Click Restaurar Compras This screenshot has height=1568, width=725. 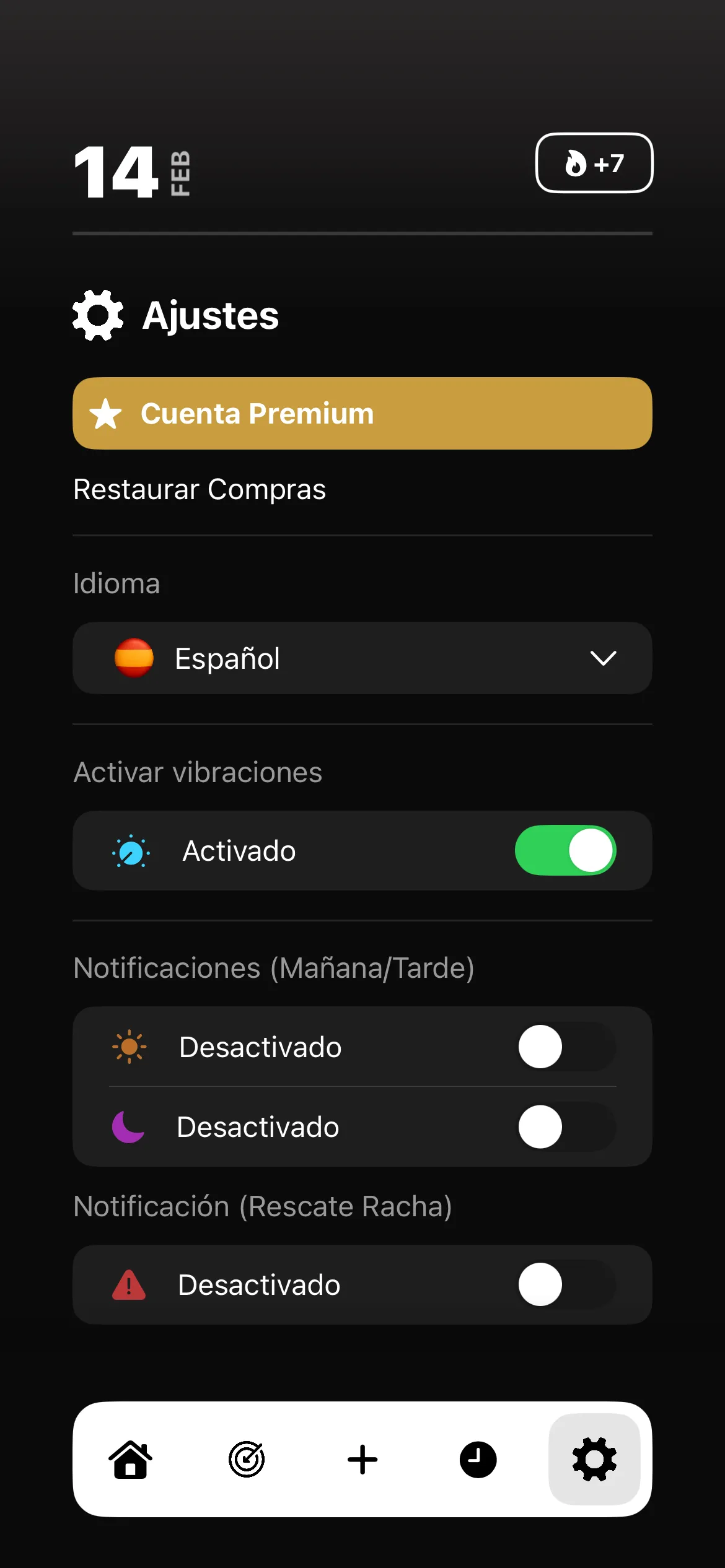coord(199,489)
